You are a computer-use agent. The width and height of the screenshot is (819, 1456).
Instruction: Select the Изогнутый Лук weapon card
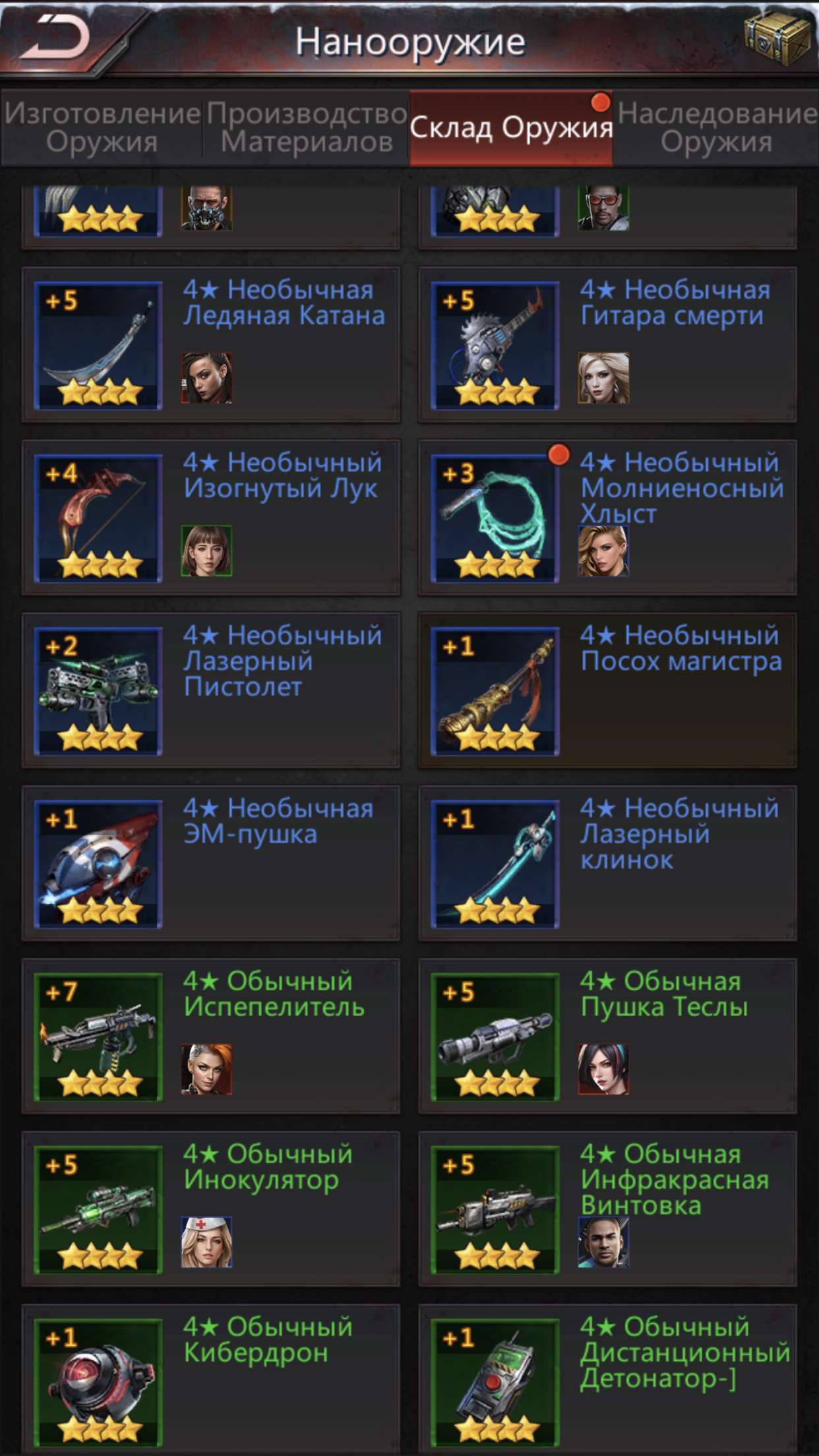click(211, 517)
